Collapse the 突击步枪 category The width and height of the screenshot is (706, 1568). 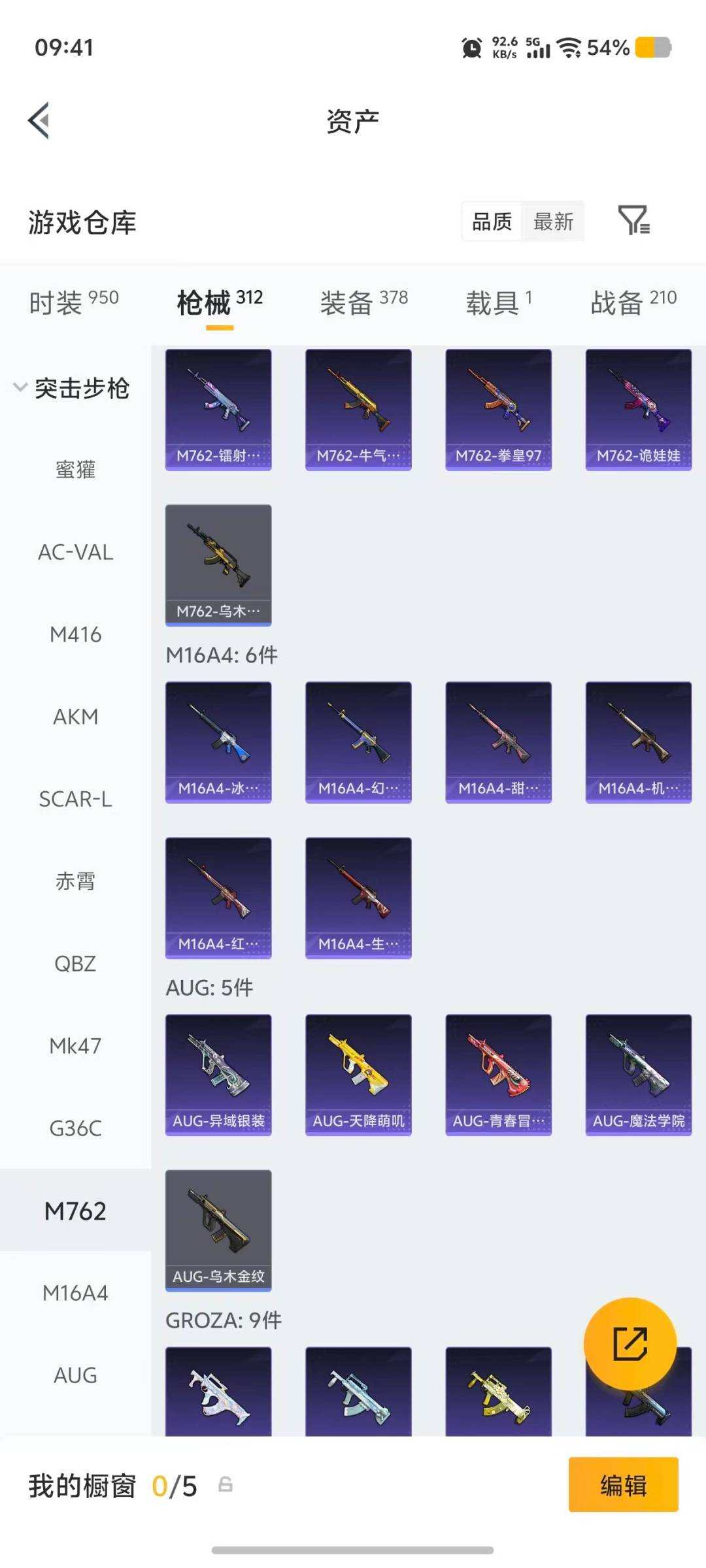click(72, 388)
